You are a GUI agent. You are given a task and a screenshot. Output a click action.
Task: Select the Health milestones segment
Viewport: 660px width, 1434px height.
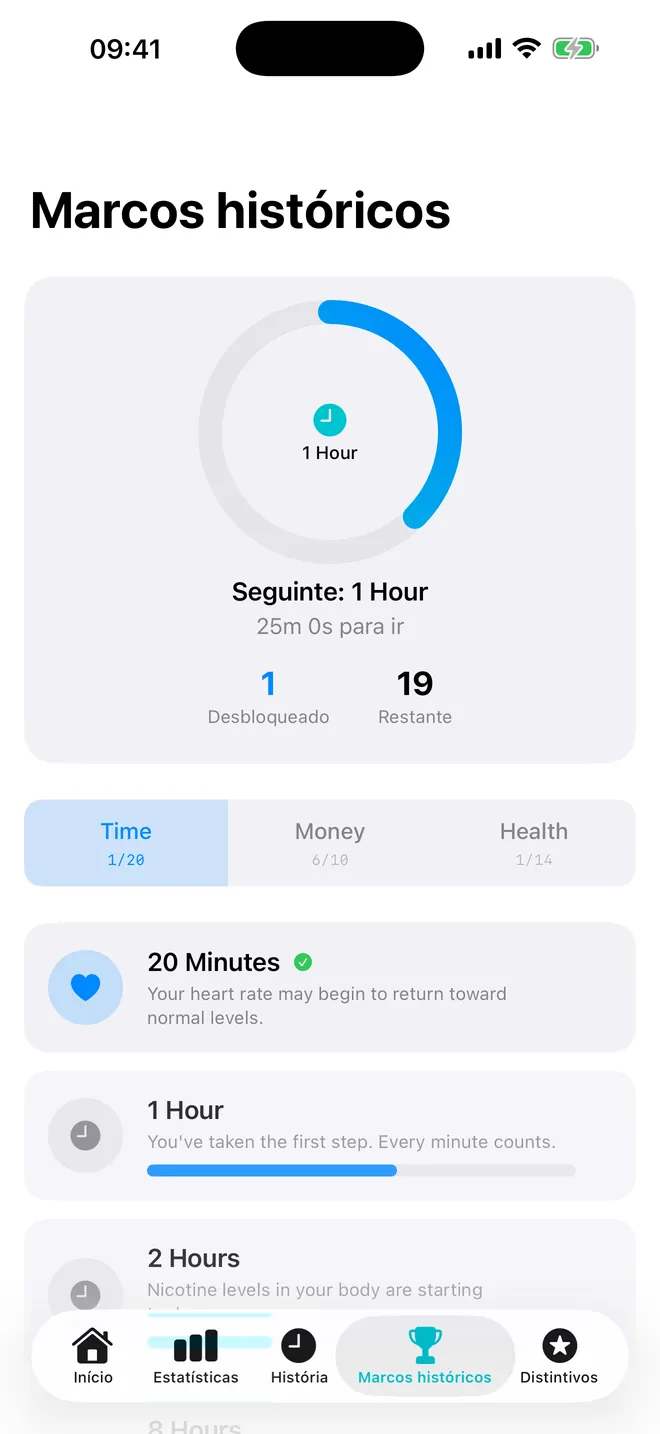534,843
